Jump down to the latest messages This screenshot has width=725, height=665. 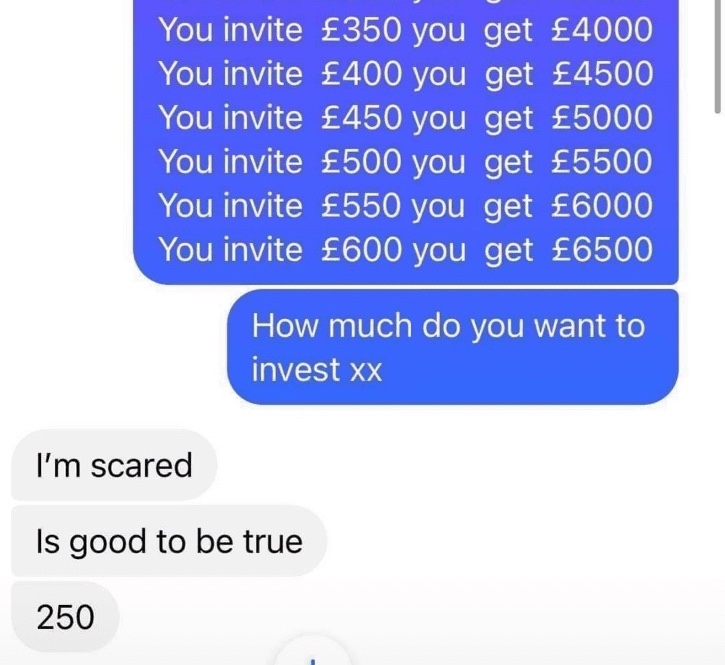pos(314,656)
